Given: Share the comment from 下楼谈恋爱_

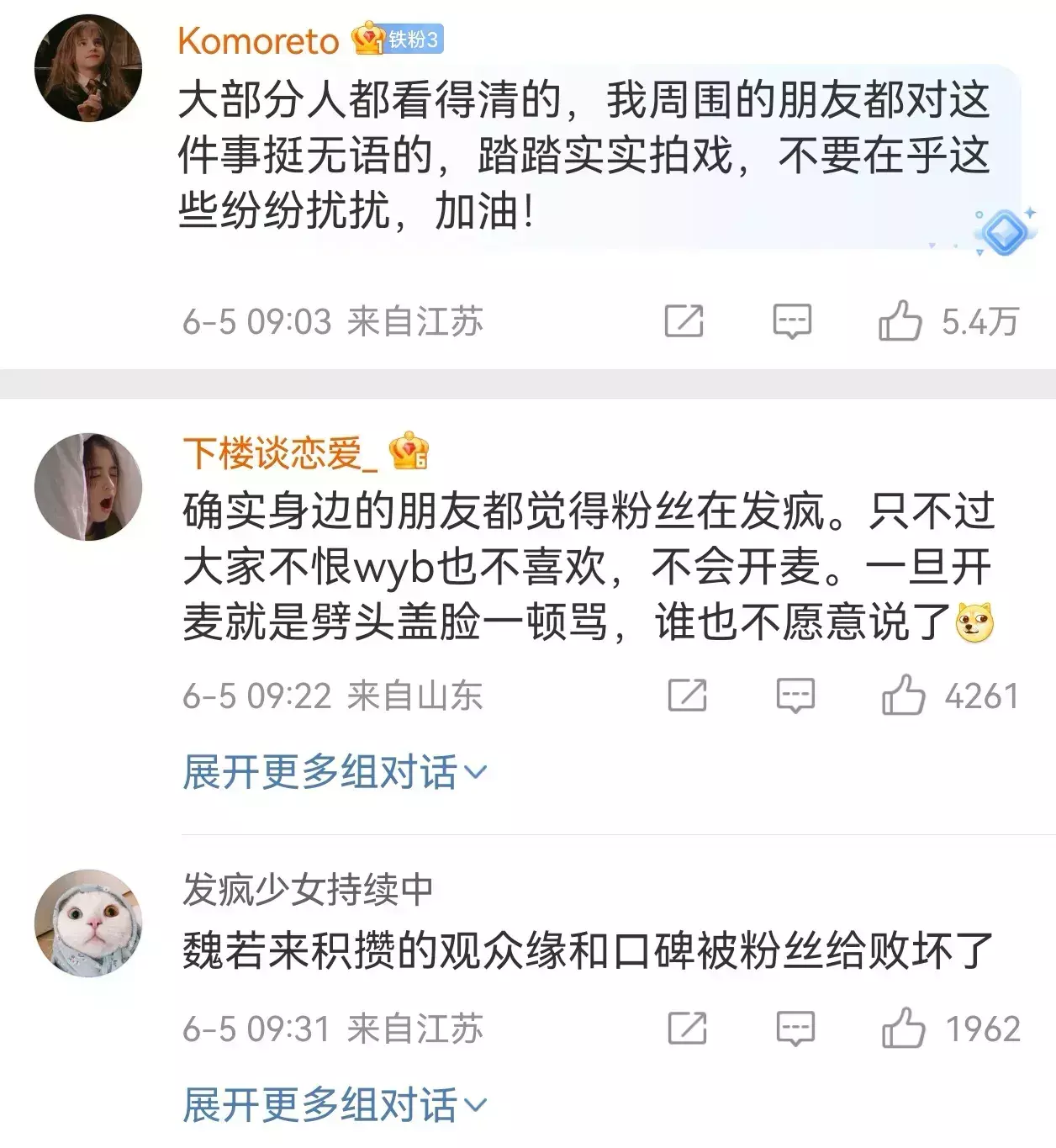Looking at the screenshot, I should (687, 696).
